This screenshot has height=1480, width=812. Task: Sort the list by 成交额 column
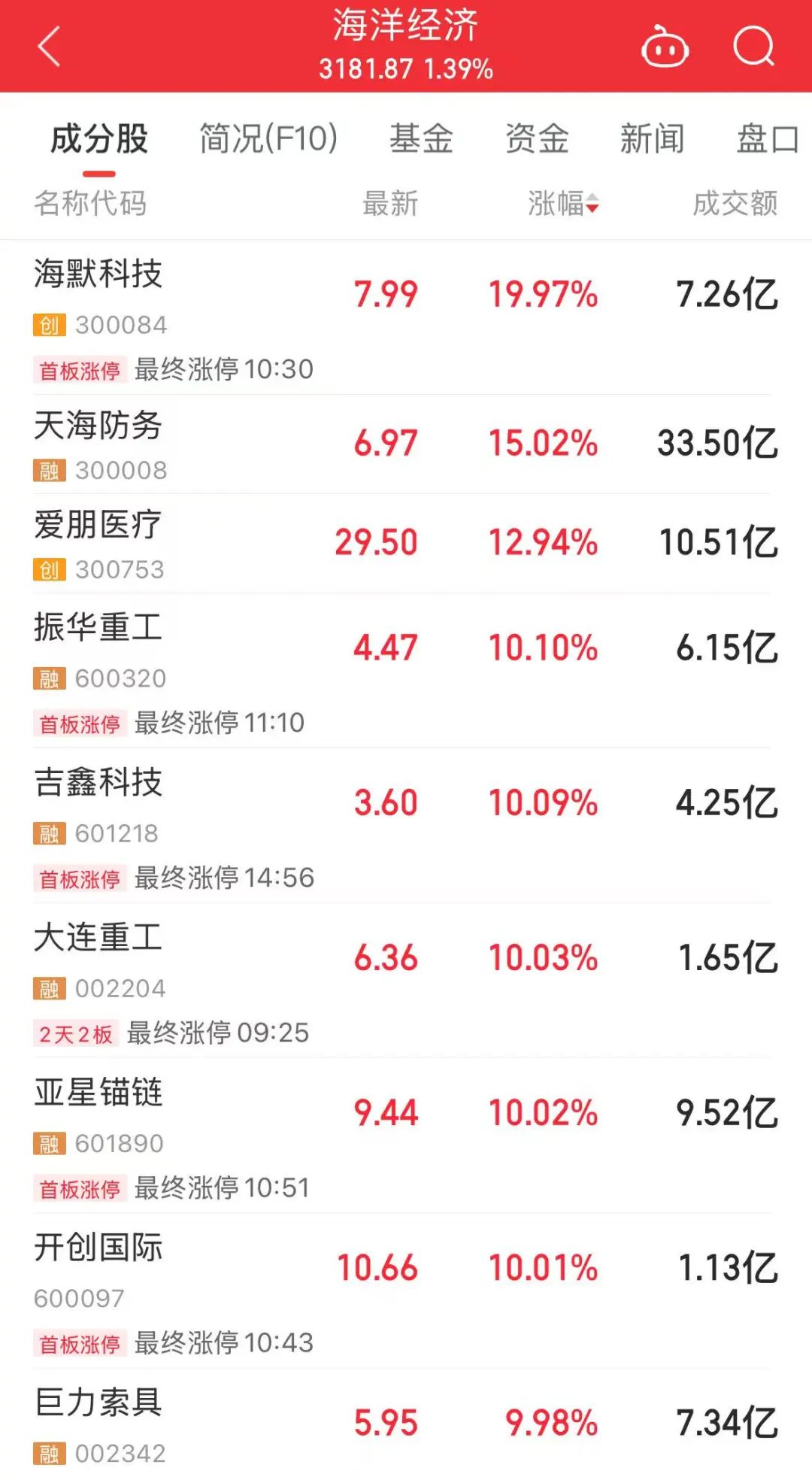coord(735,203)
